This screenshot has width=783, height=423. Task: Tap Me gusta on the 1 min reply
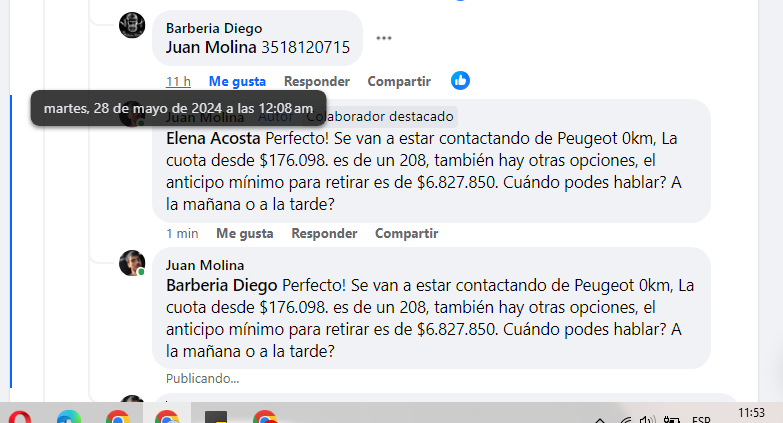click(x=244, y=233)
